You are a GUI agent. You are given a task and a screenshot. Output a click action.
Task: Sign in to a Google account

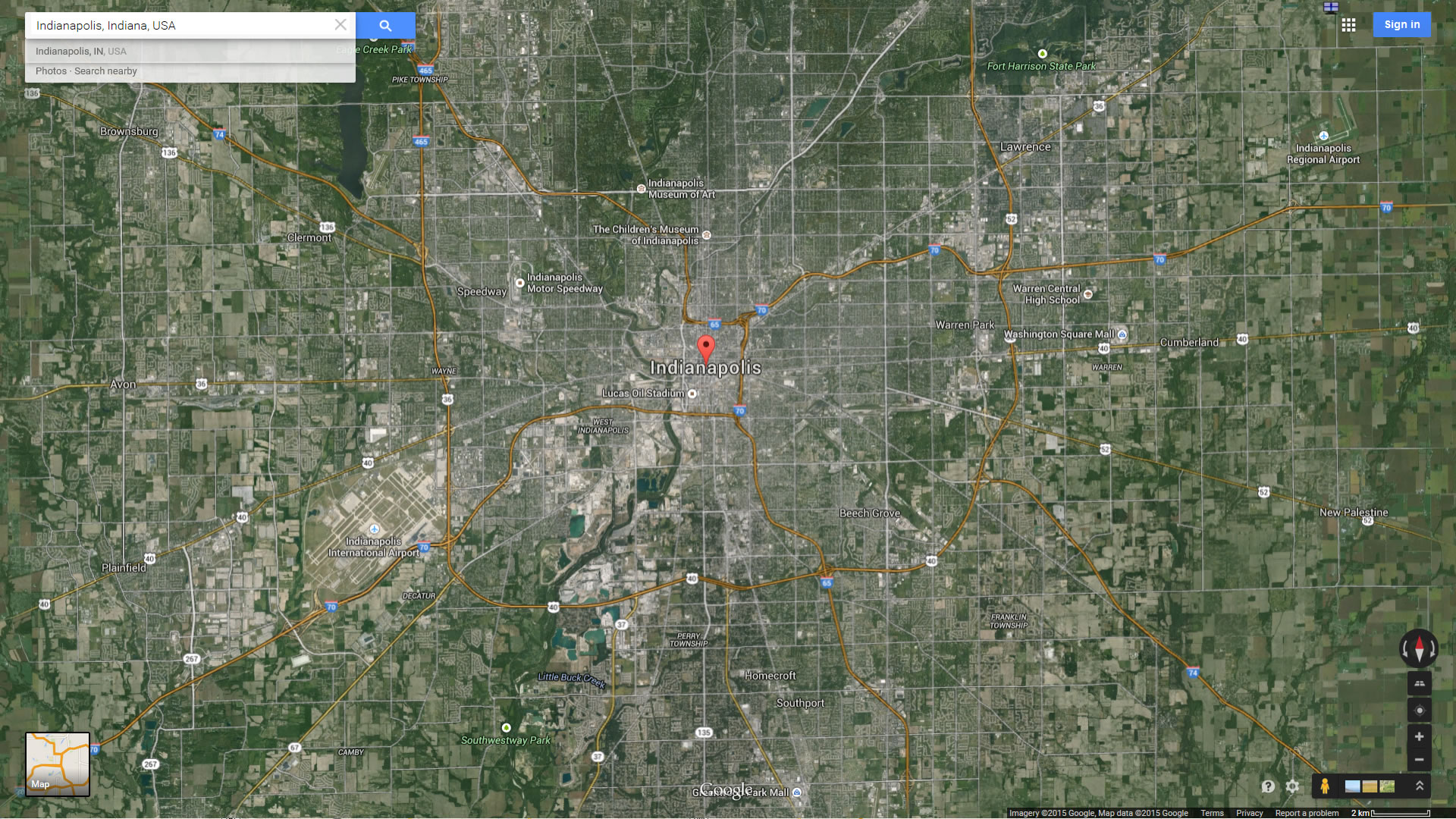tap(1401, 25)
